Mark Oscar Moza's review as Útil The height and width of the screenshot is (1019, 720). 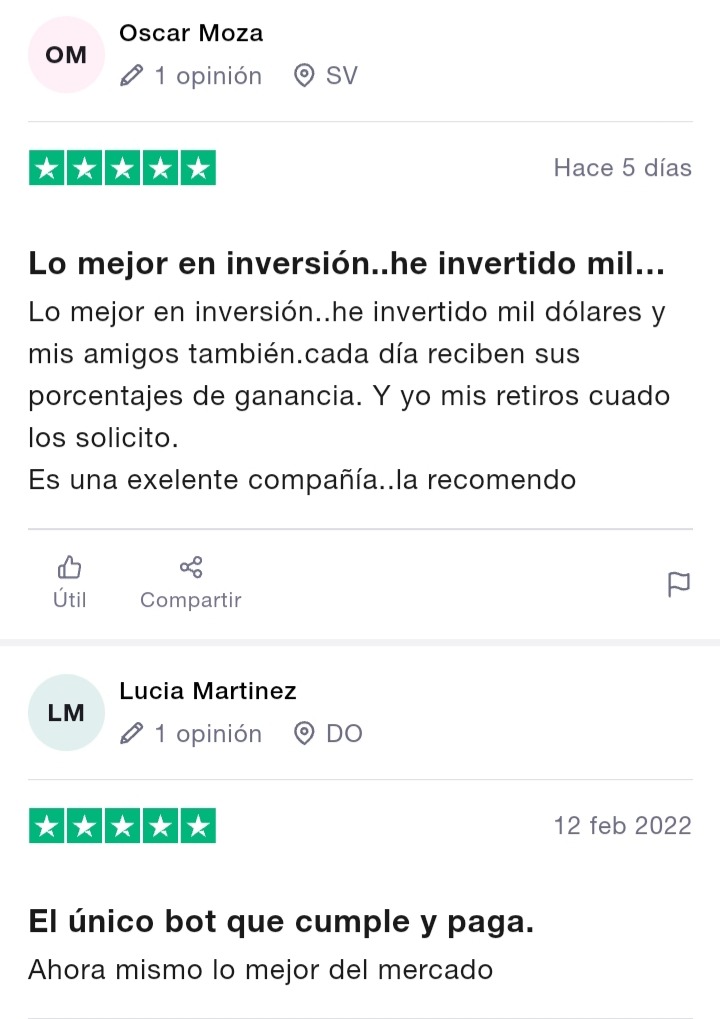point(69,582)
